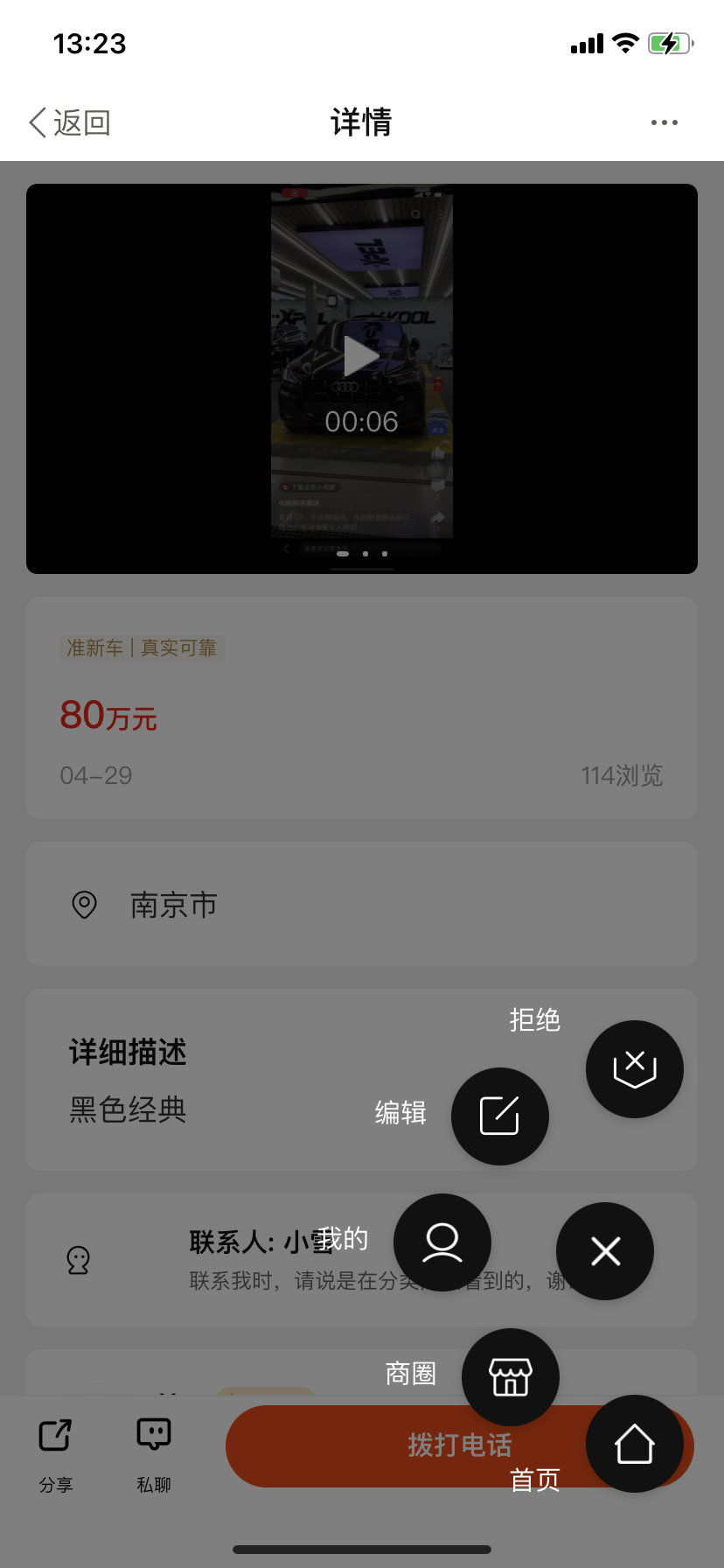
Task: Go back using the 返回 button
Action: click(70, 122)
